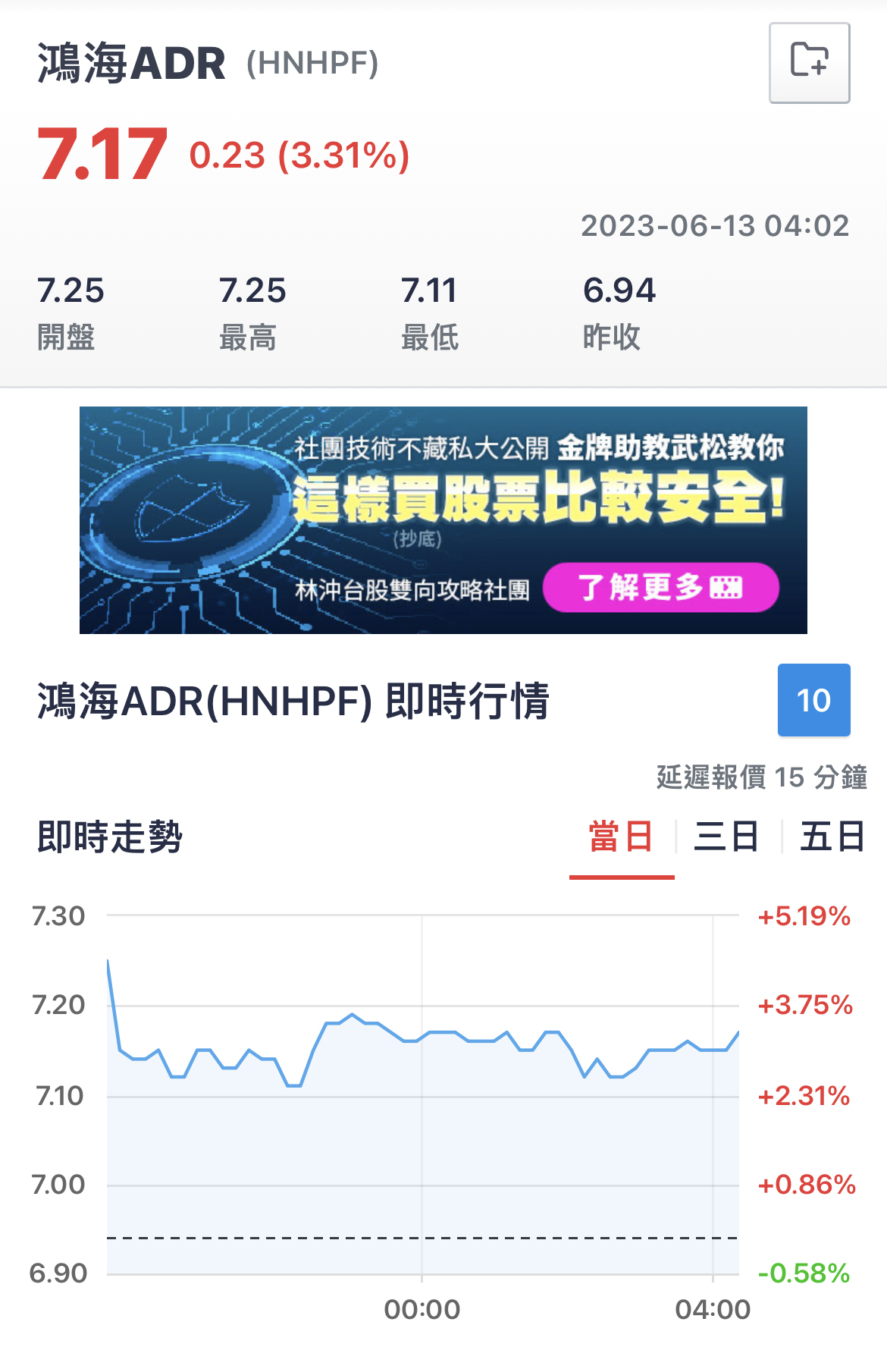
Task: Tap the blue 10 refresh countdown button
Action: point(813,700)
